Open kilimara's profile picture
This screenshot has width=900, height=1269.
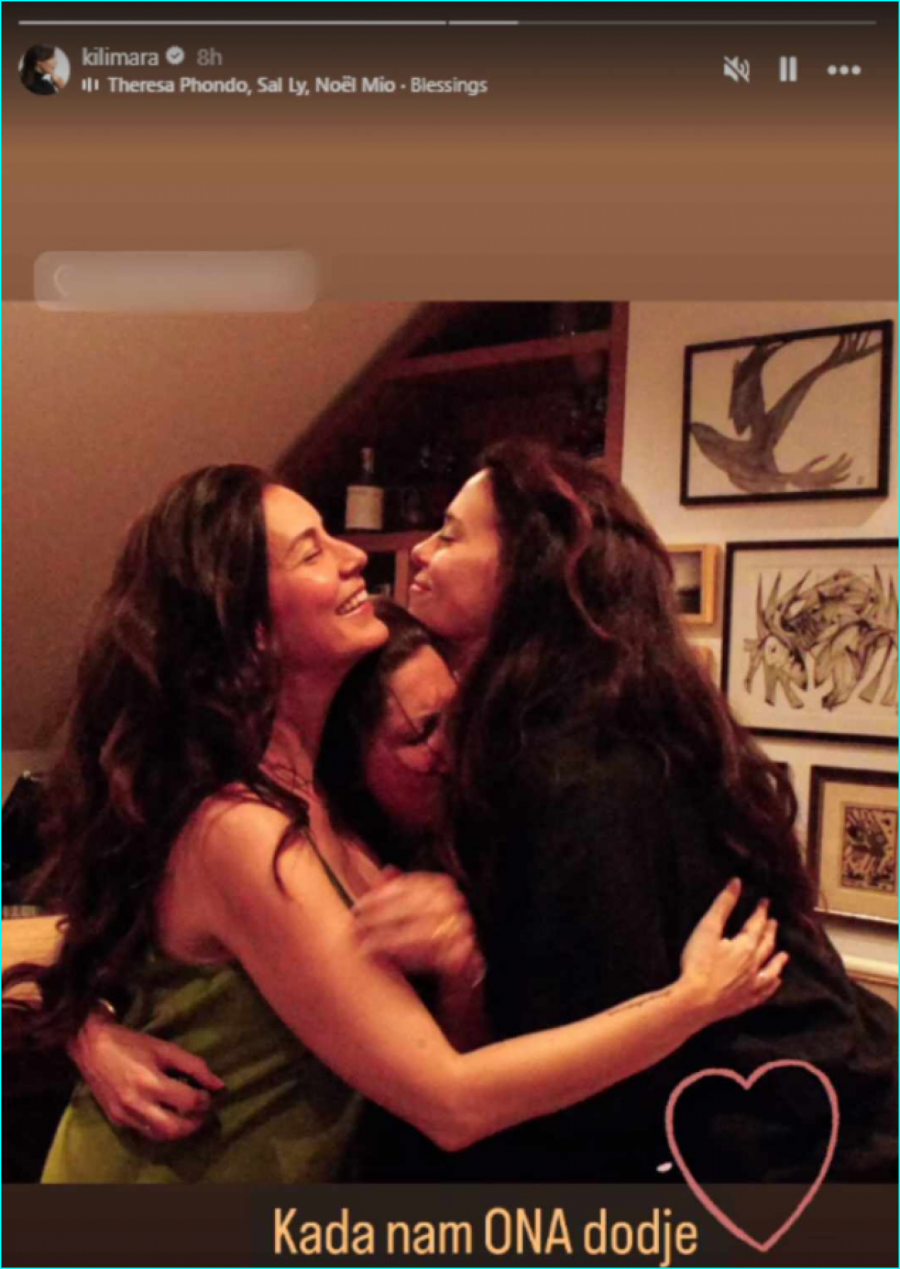pyautogui.click(x=44, y=69)
